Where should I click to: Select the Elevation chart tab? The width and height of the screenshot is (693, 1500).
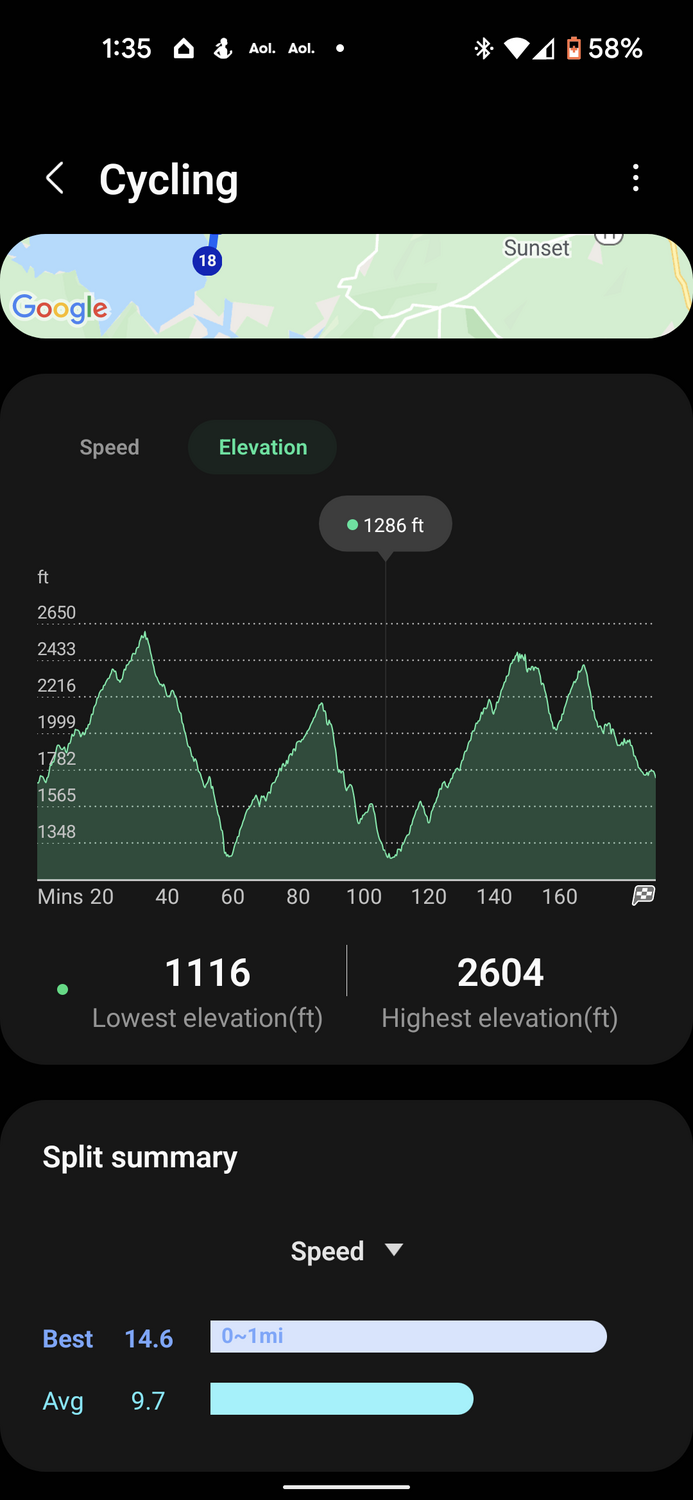click(x=262, y=447)
